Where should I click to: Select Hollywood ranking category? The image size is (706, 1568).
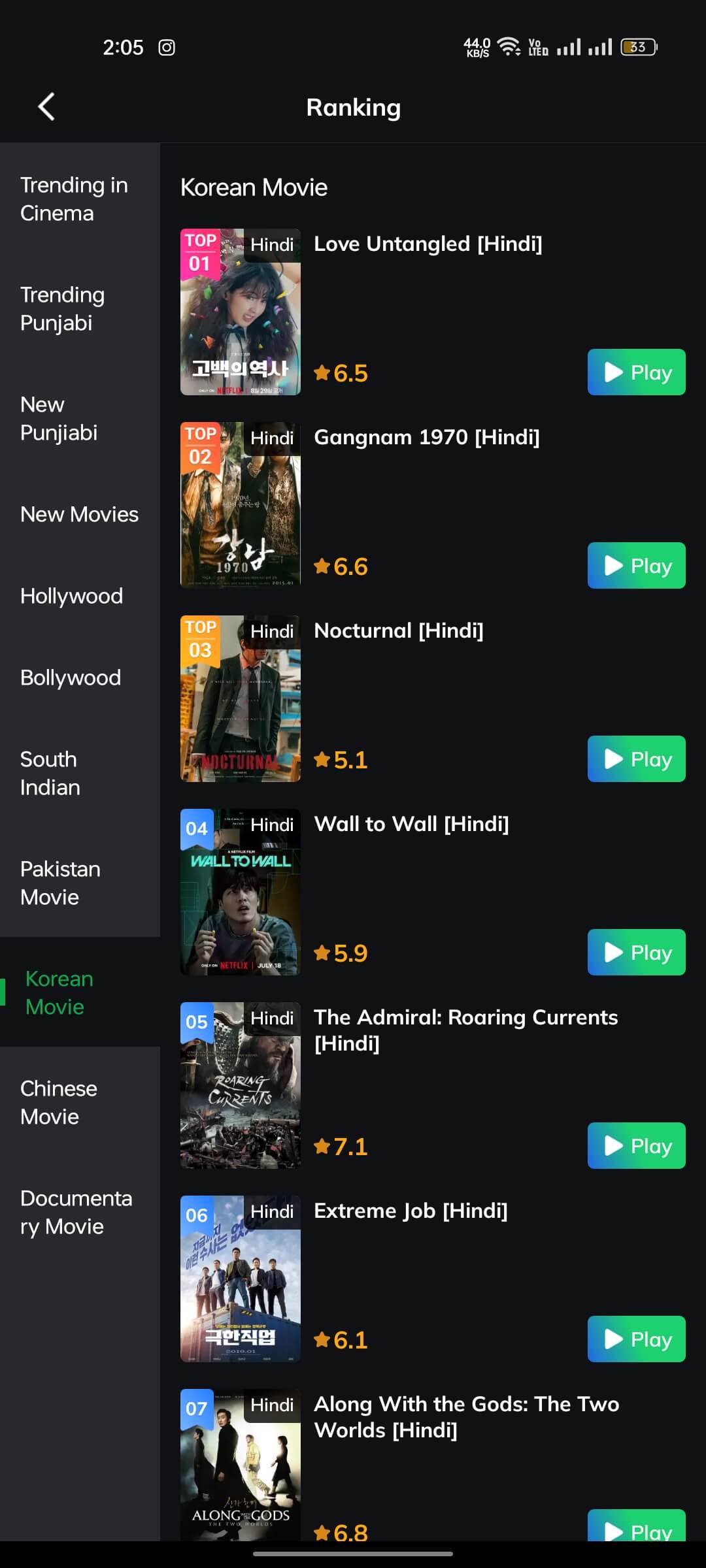[80, 596]
